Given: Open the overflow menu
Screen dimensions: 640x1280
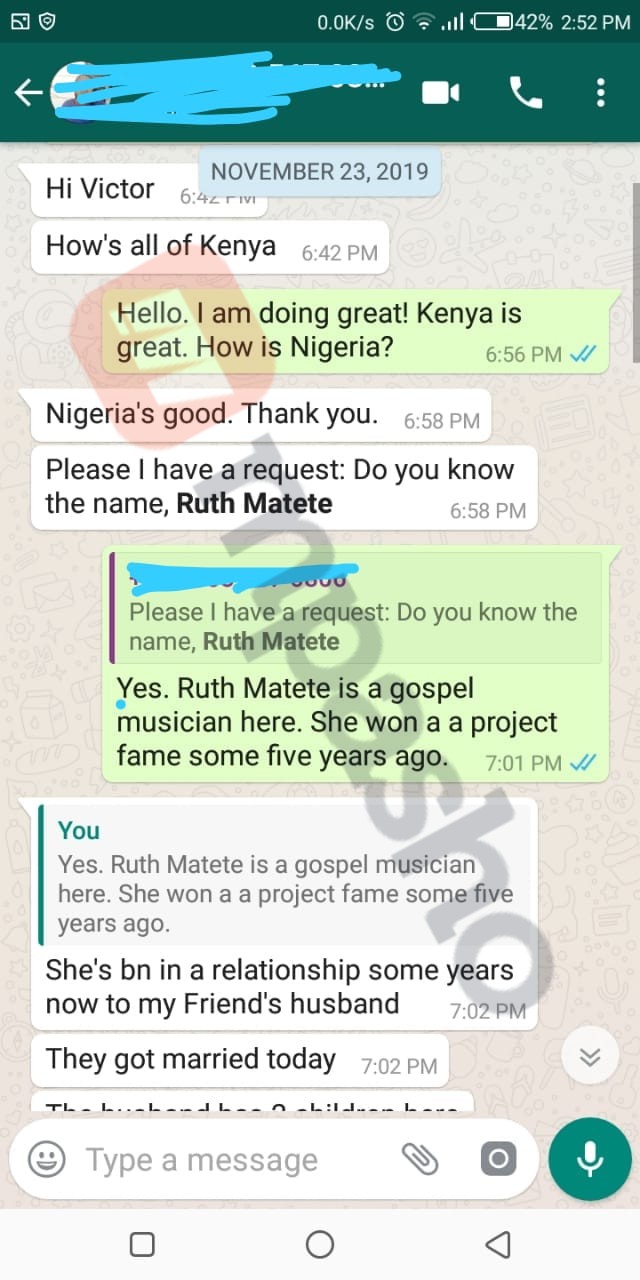Looking at the screenshot, I should (x=600, y=93).
